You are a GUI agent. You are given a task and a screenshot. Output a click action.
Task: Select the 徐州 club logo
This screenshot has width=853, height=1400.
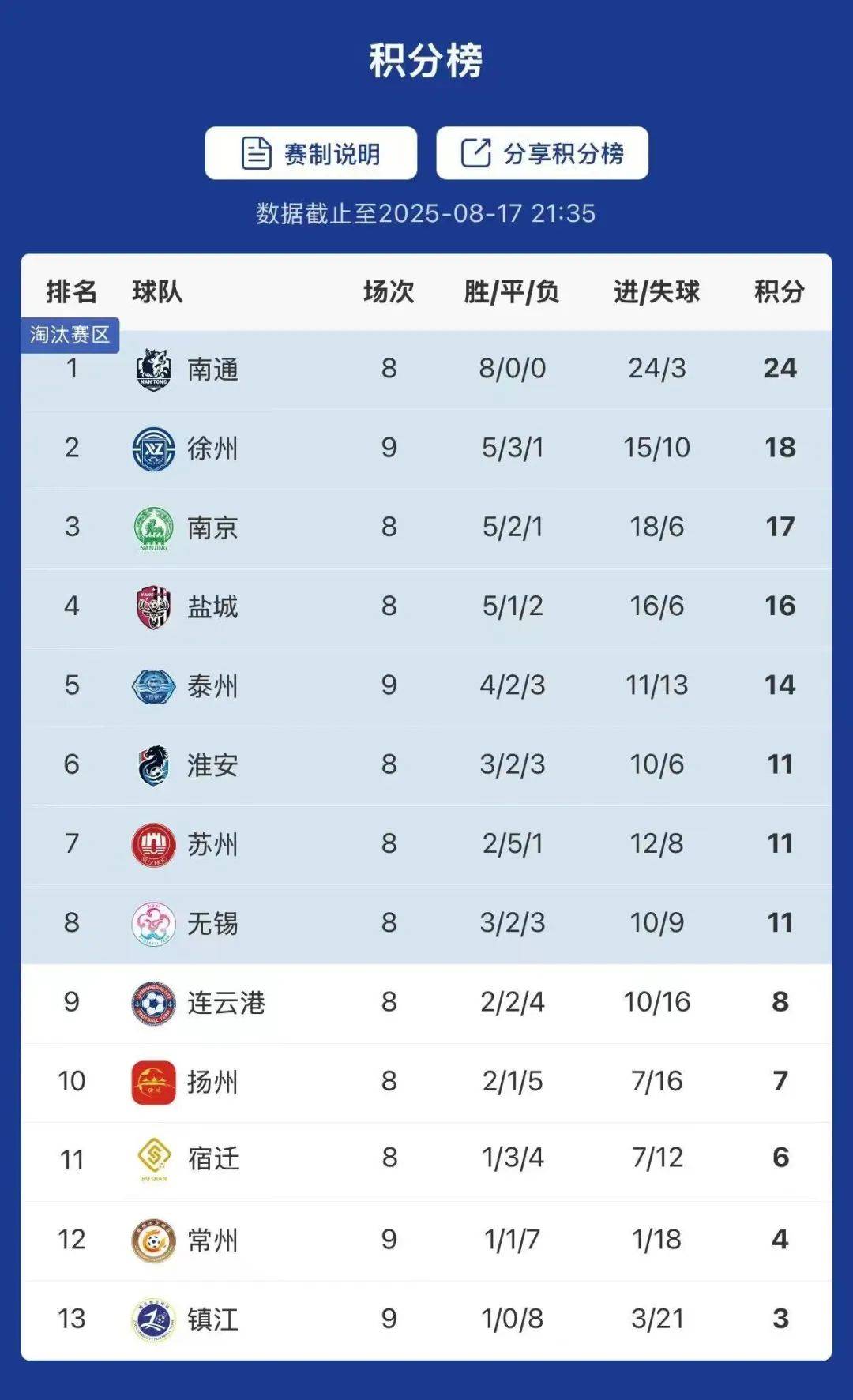pyautogui.click(x=155, y=446)
